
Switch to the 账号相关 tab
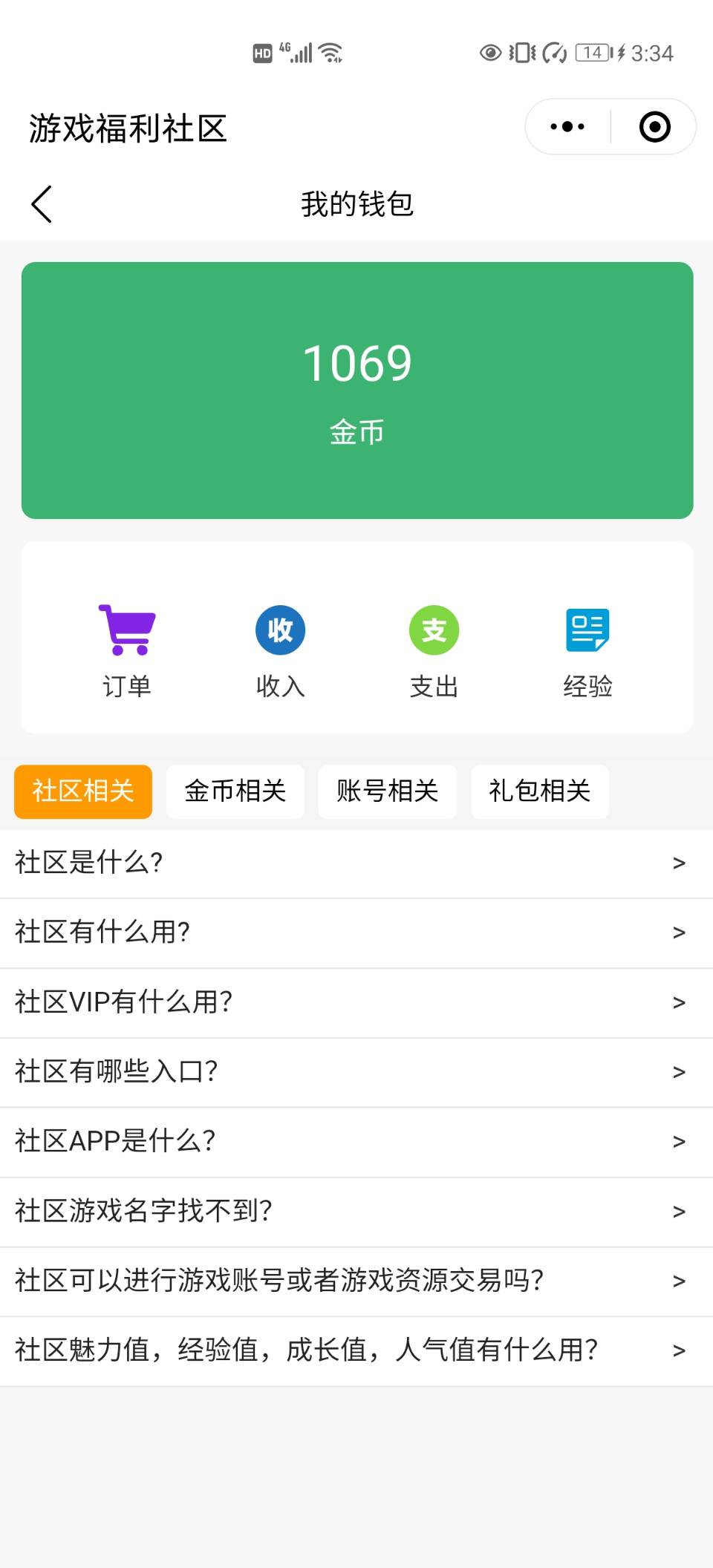387,791
